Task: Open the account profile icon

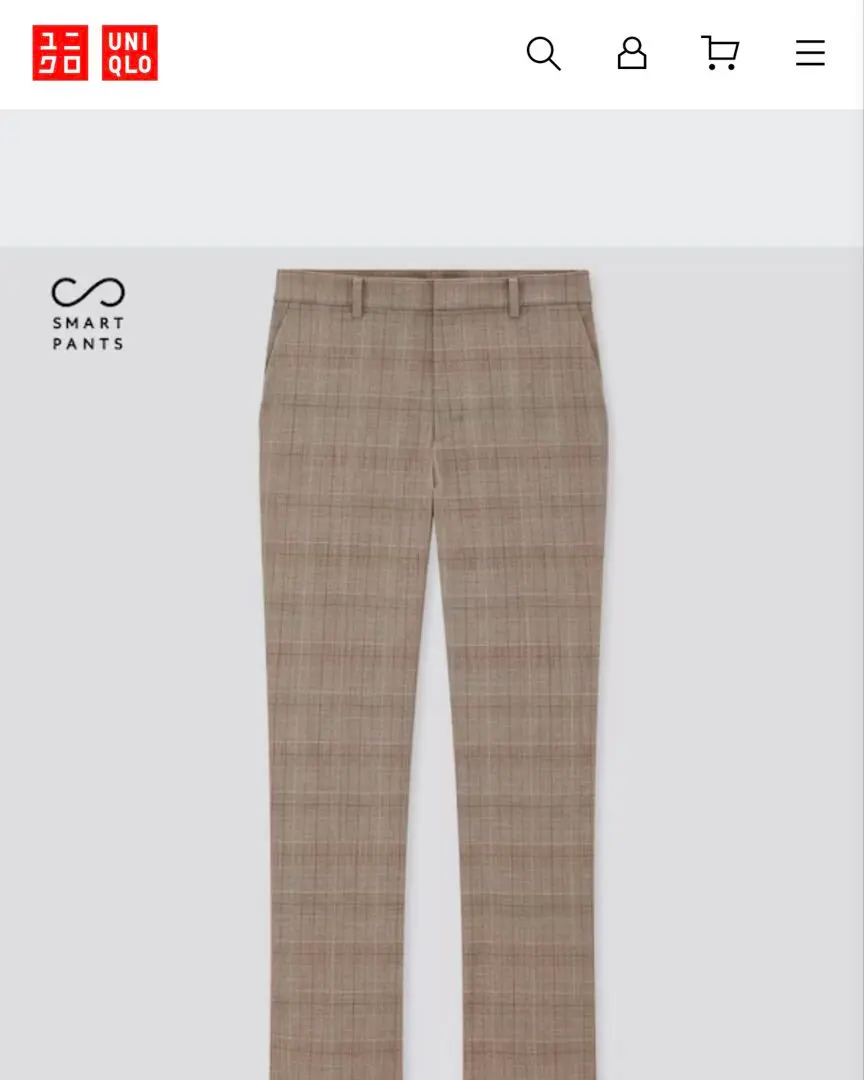Action: click(x=631, y=53)
